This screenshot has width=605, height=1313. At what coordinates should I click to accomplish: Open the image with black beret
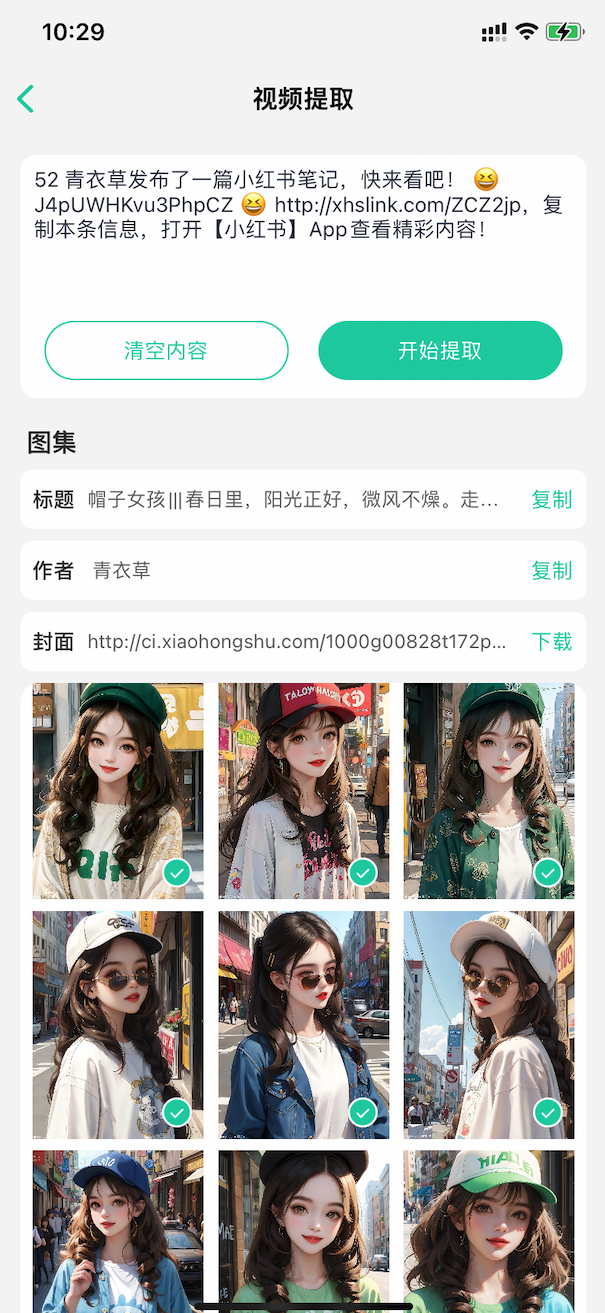click(303, 1230)
